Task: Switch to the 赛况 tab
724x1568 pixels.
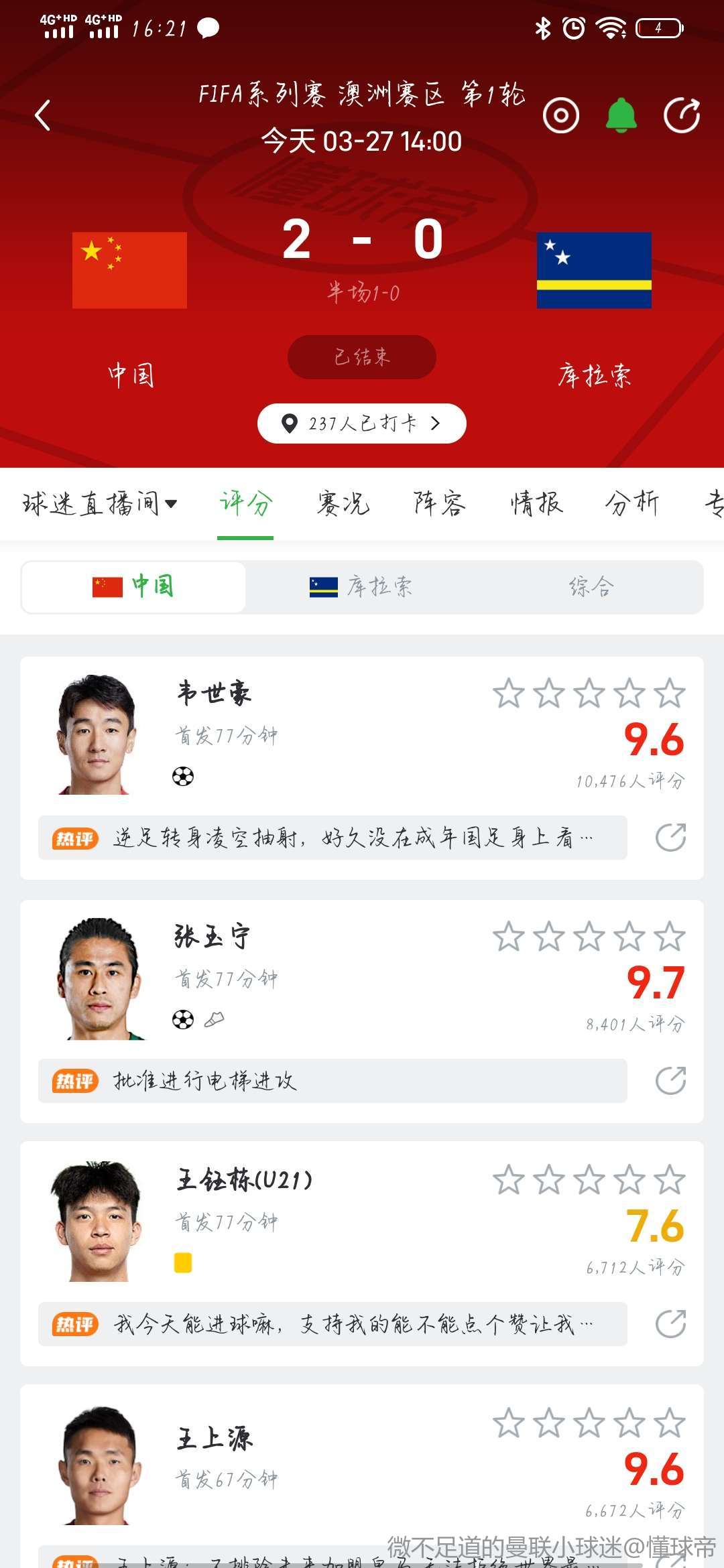Action: click(343, 504)
